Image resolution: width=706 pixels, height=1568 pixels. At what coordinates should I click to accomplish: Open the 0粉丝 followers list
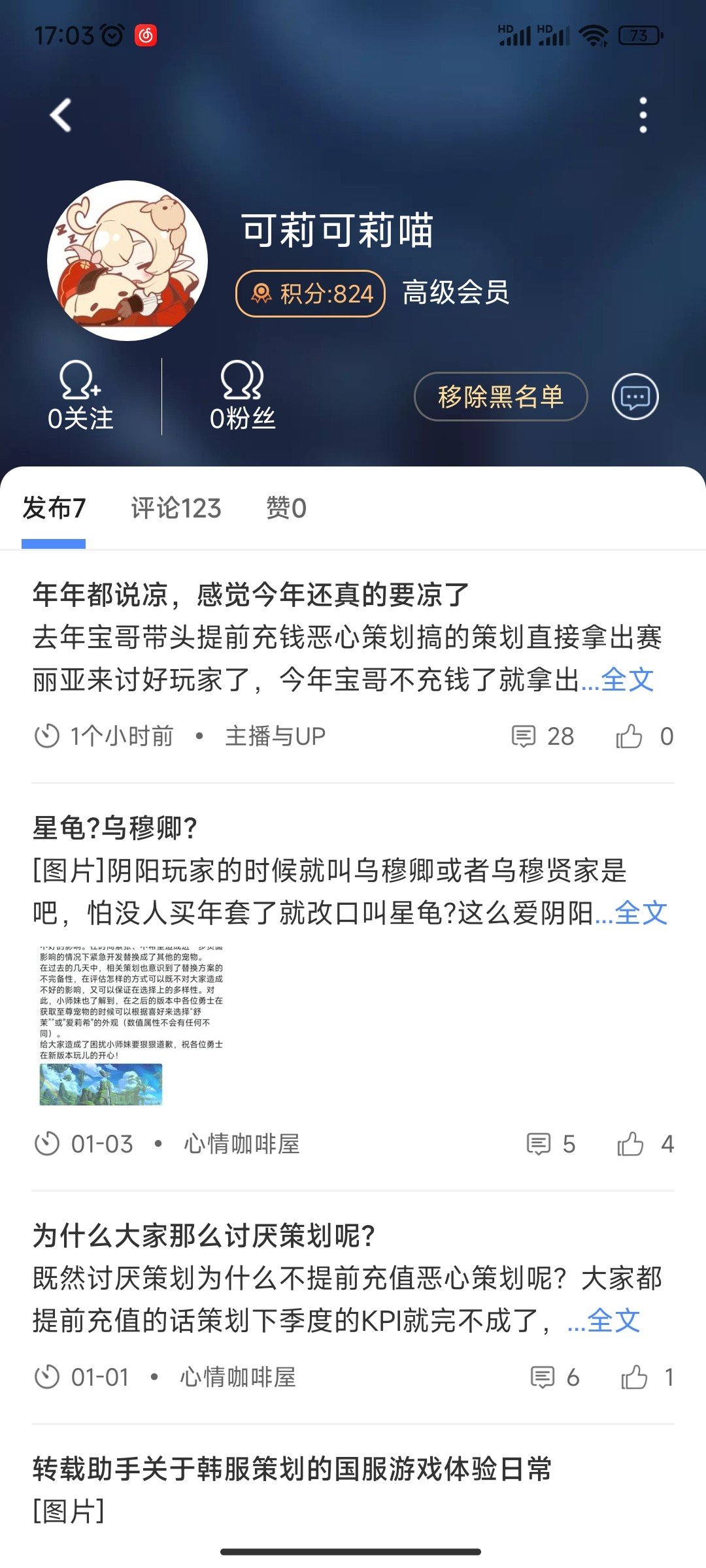(x=243, y=396)
